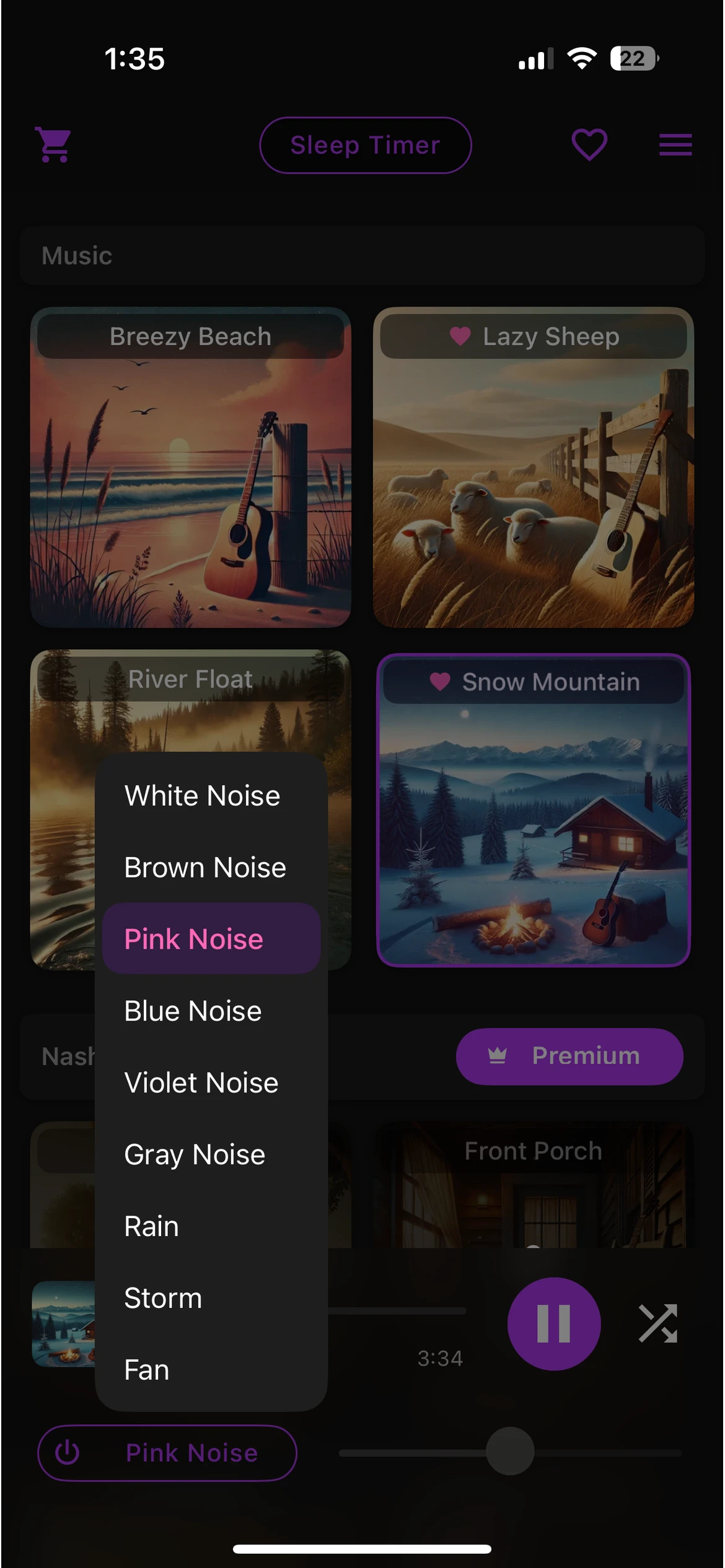725x1568 pixels.
Task: Select Brown Noise from the list
Action: pyautogui.click(x=204, y=867)
